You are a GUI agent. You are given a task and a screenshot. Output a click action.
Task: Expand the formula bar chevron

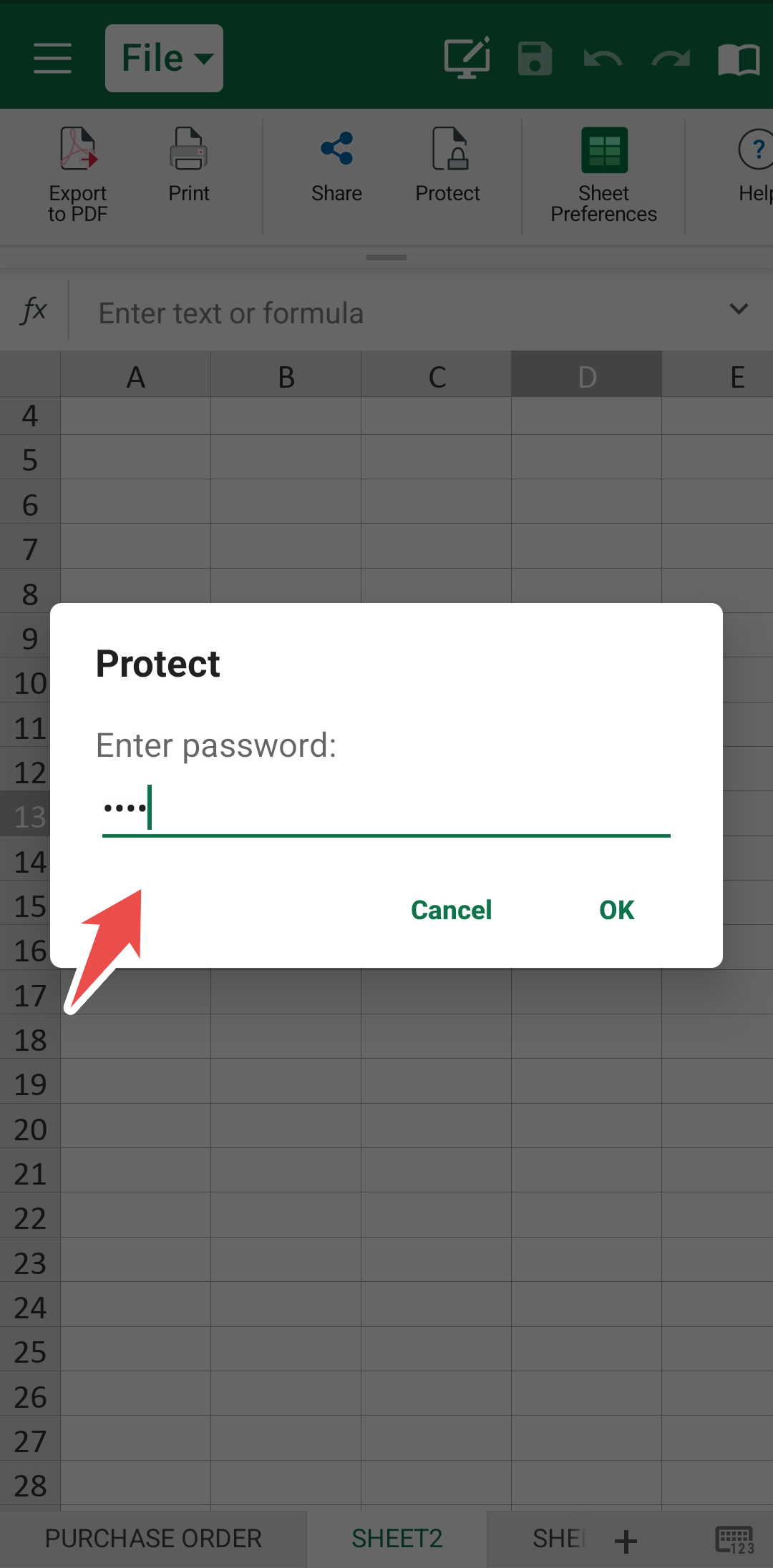click(739, 309)
